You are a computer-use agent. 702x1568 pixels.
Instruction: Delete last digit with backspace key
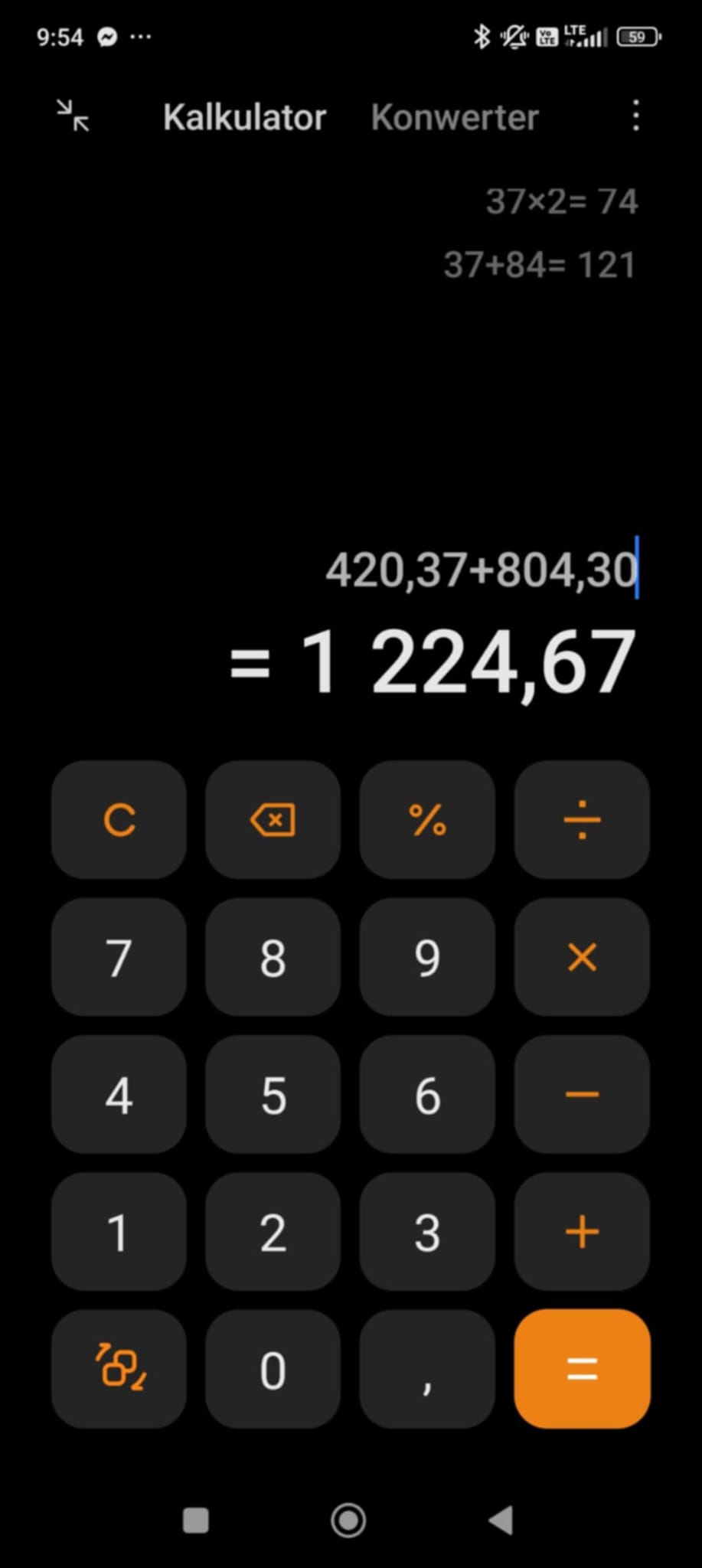point(273,819)
